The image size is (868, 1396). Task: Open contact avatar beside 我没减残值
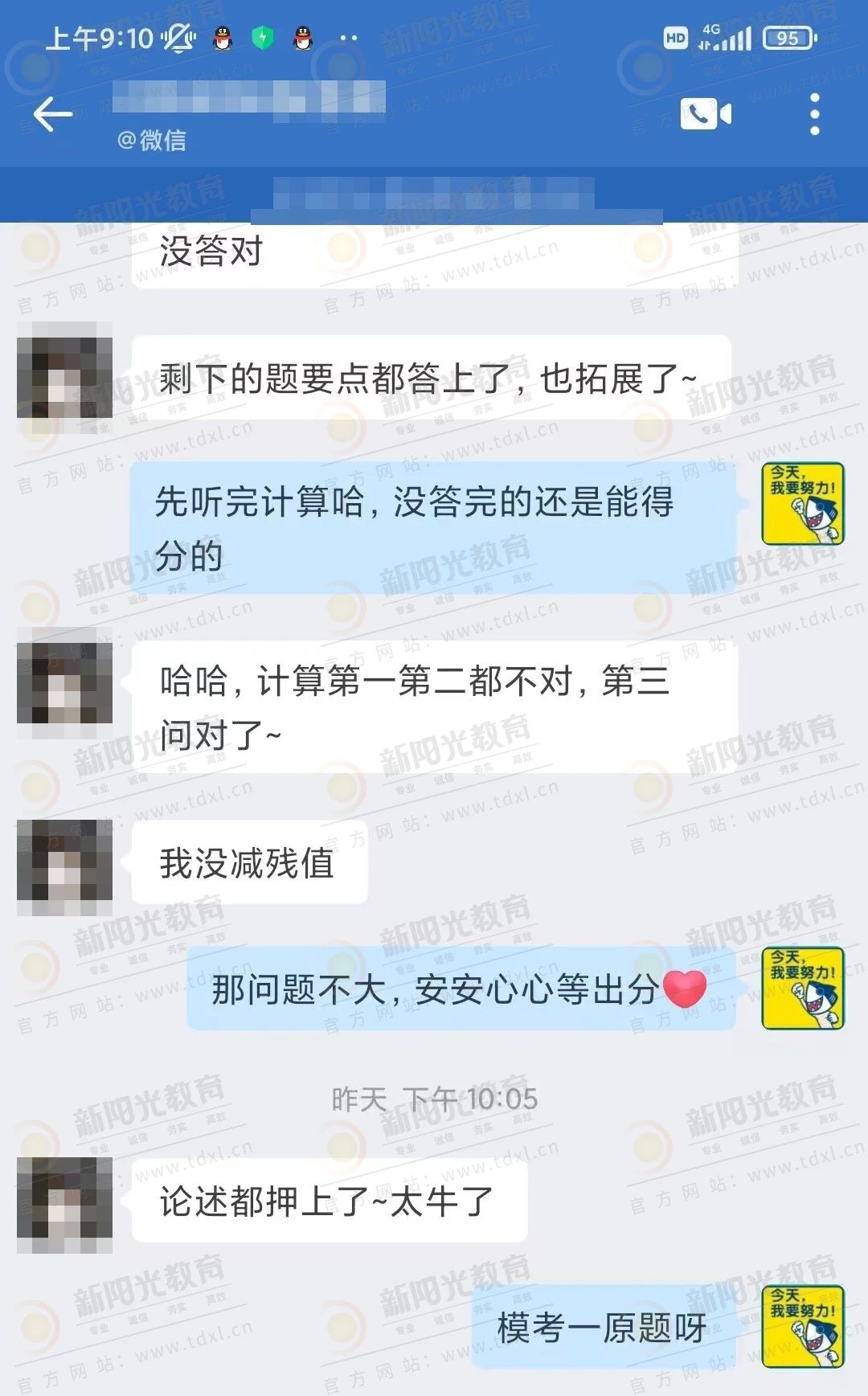coord(64,867)
